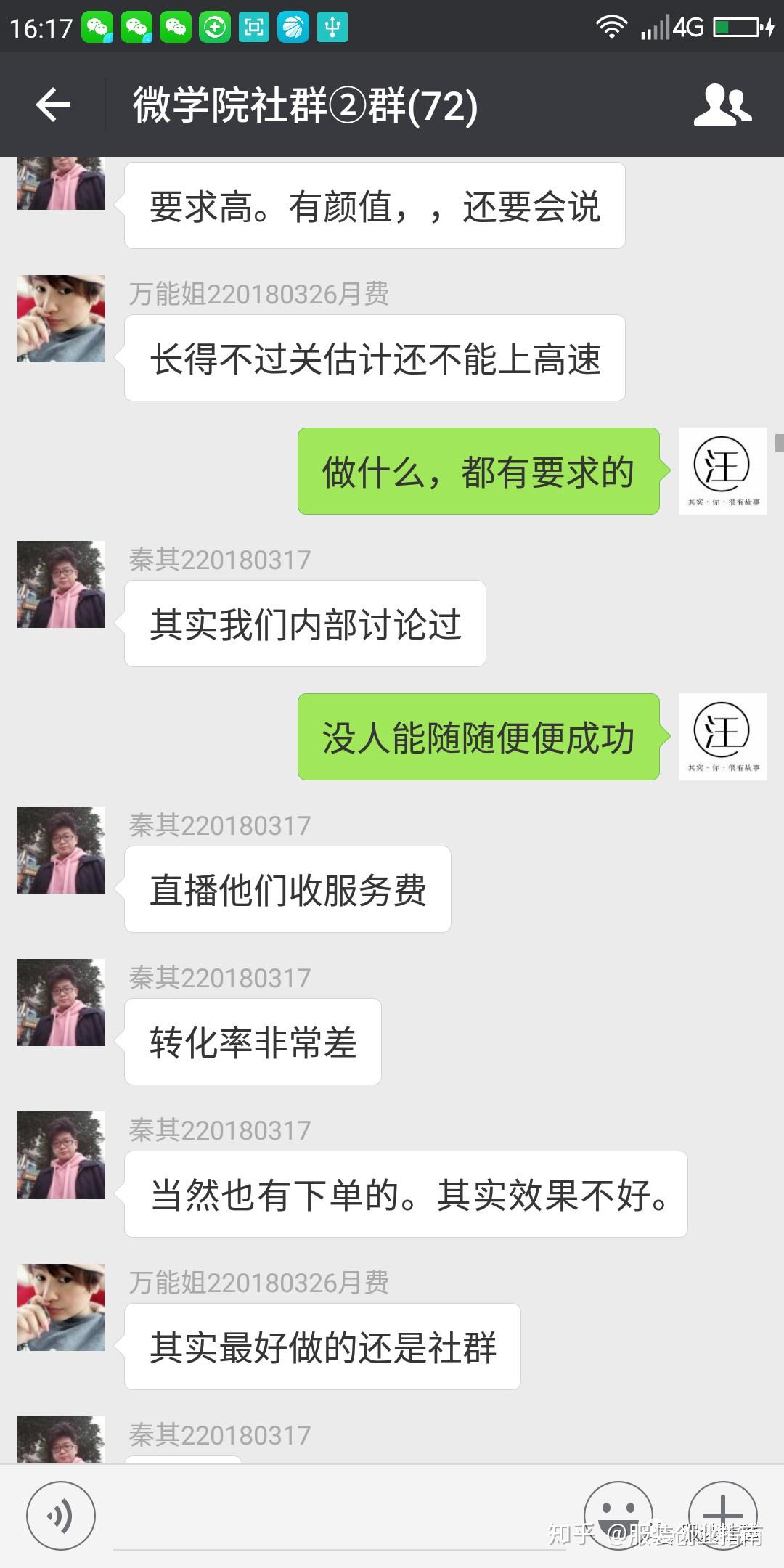Open group members info icon

click(722, 106)
